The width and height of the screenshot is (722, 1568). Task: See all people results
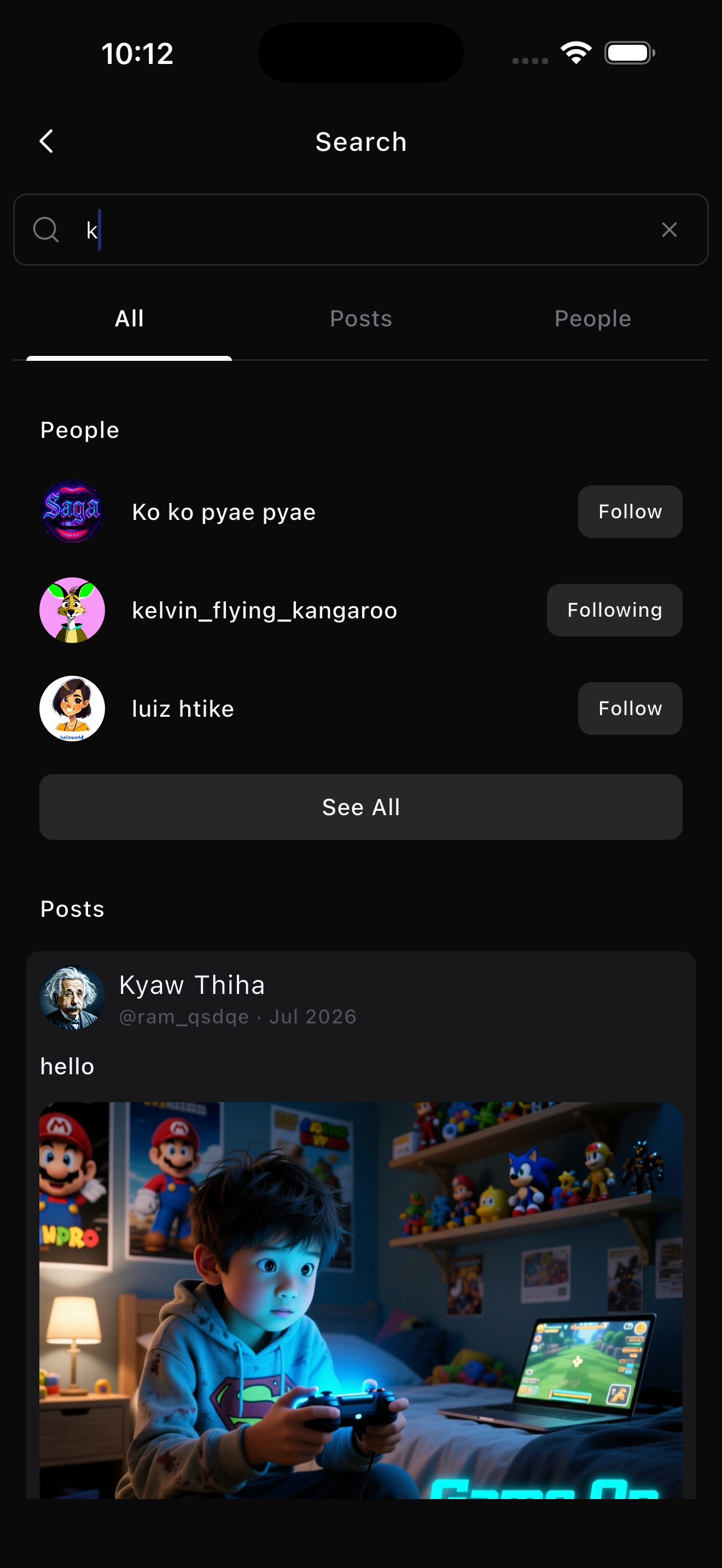tap(361, 807)
